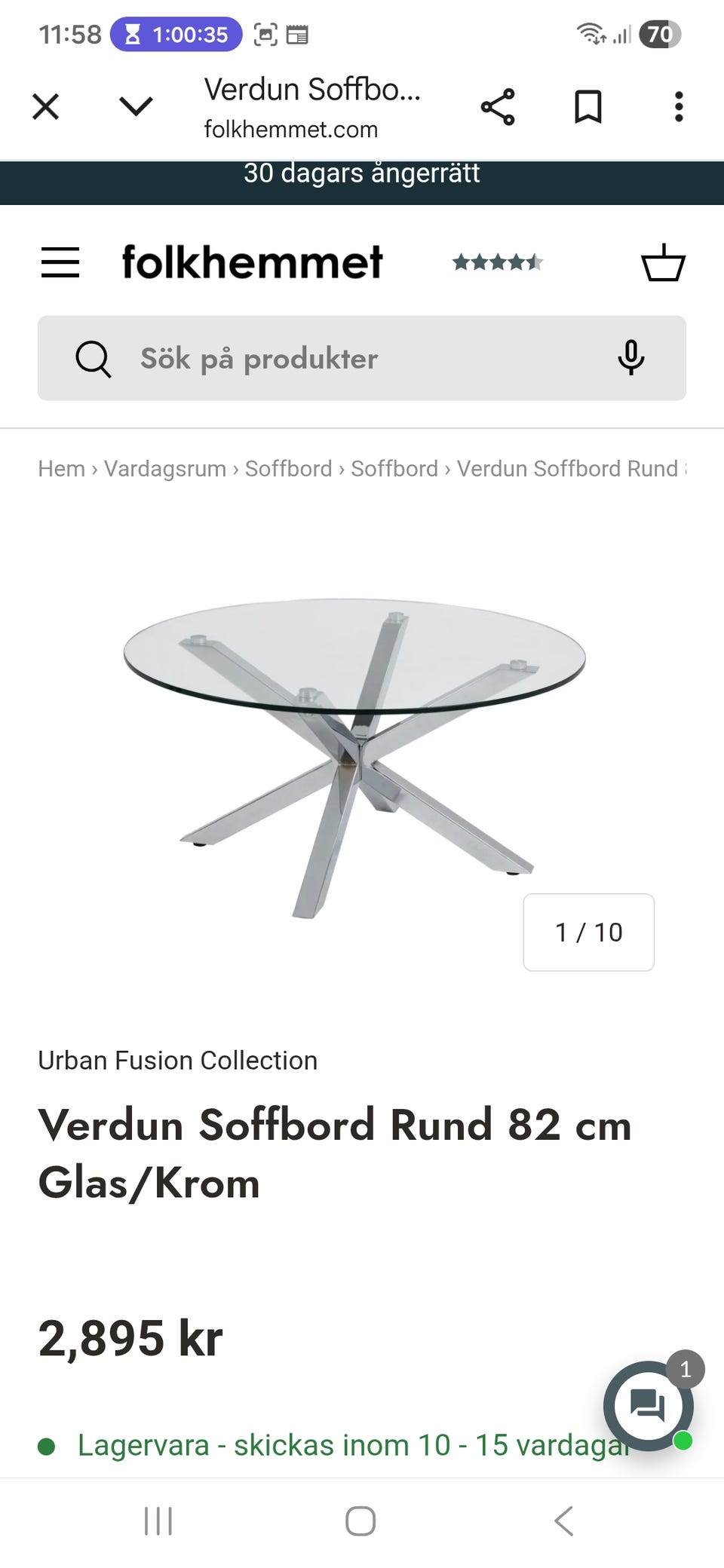This screenshot has height=1568, width=724.
Task: Open the hamburger navigation menu
Action: [x=60, y=262]
